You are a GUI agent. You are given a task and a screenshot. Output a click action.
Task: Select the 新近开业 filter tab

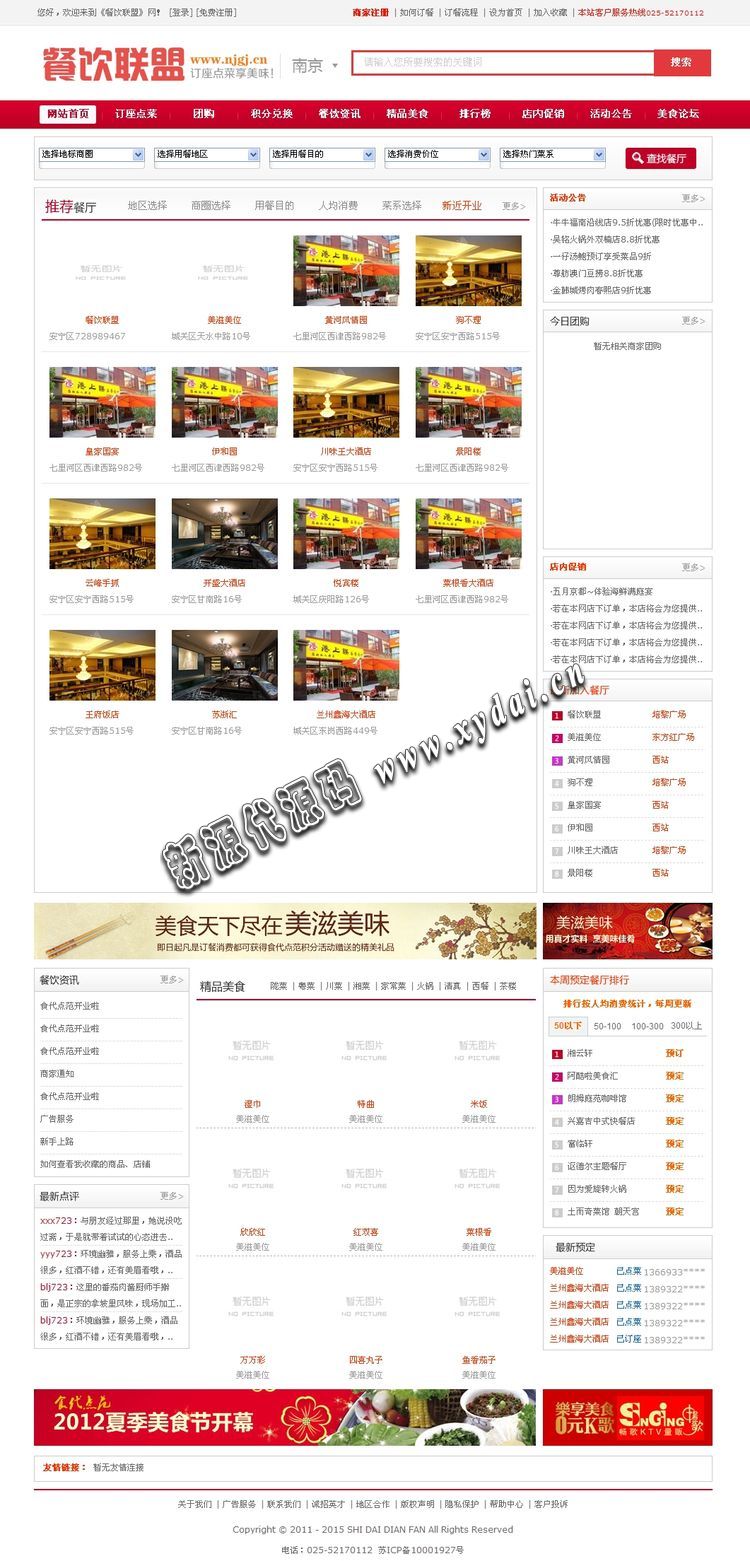coord(462,206)
